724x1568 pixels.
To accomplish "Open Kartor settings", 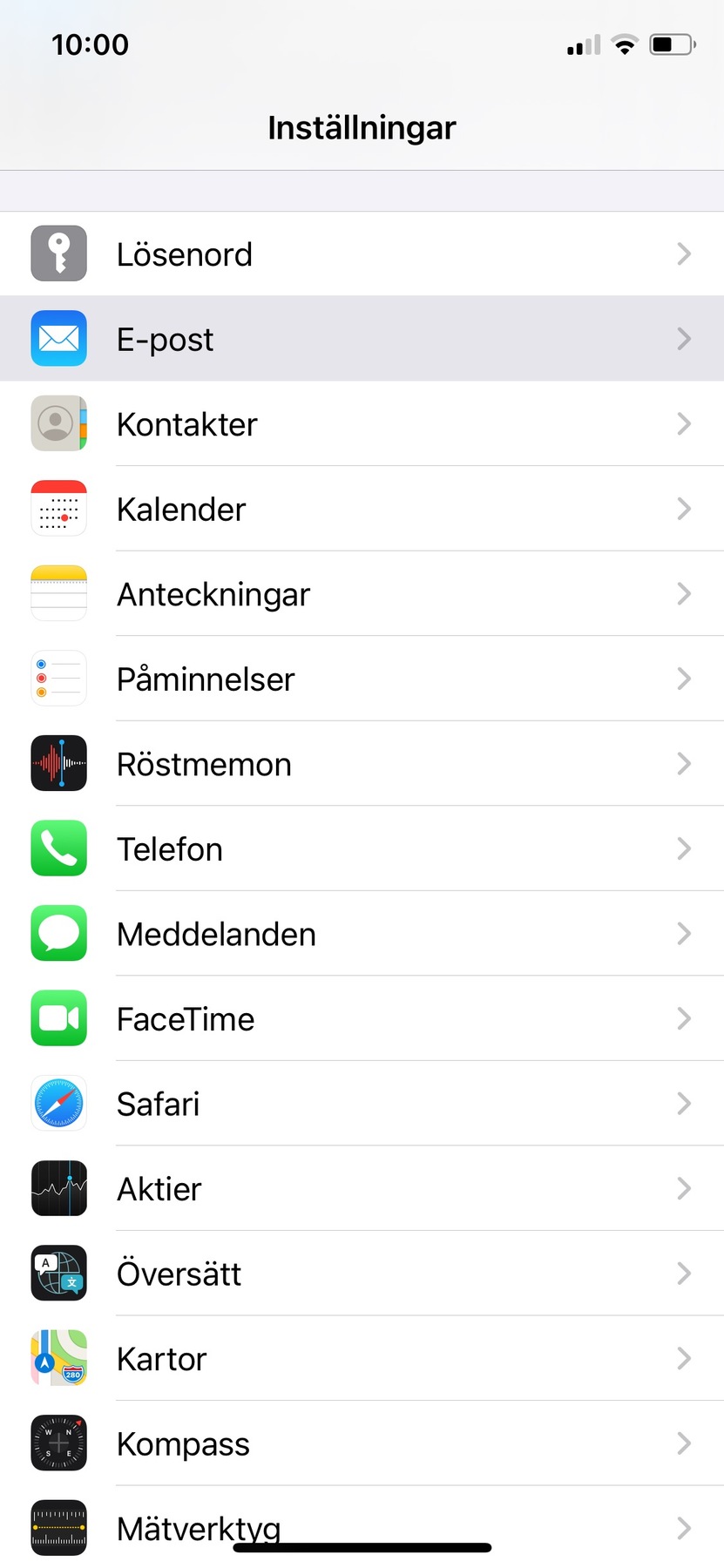I will click(362, 1358).
